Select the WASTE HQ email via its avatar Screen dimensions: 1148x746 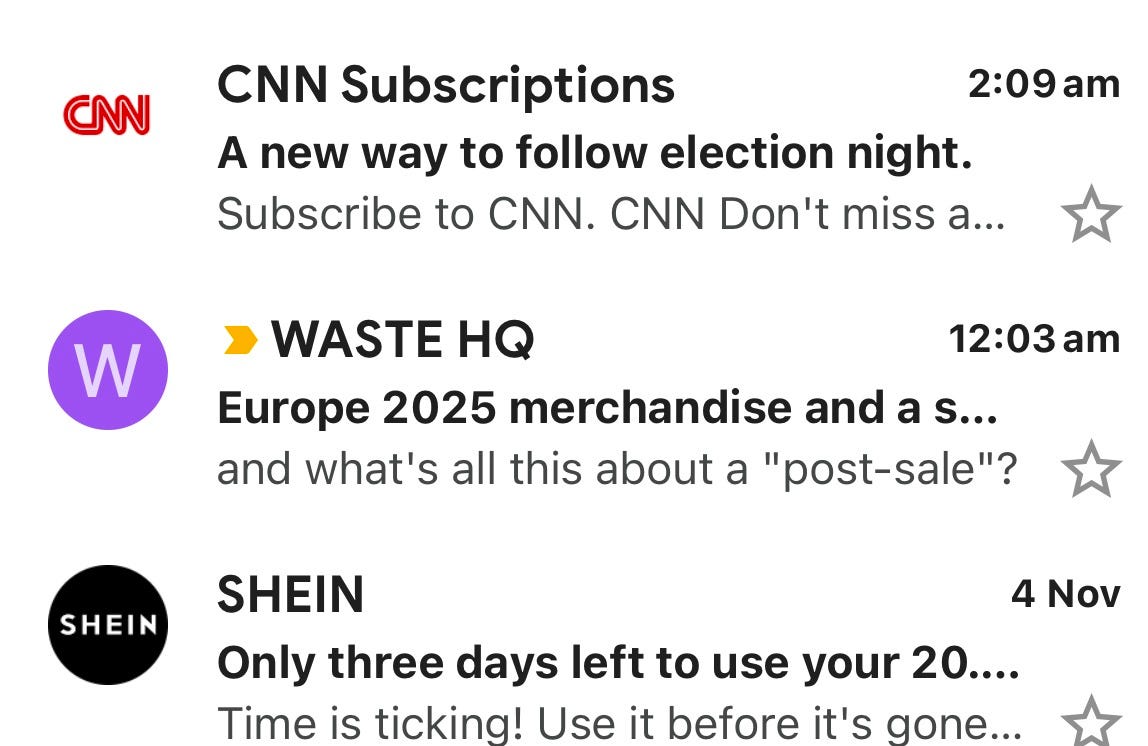pos(108,370)
